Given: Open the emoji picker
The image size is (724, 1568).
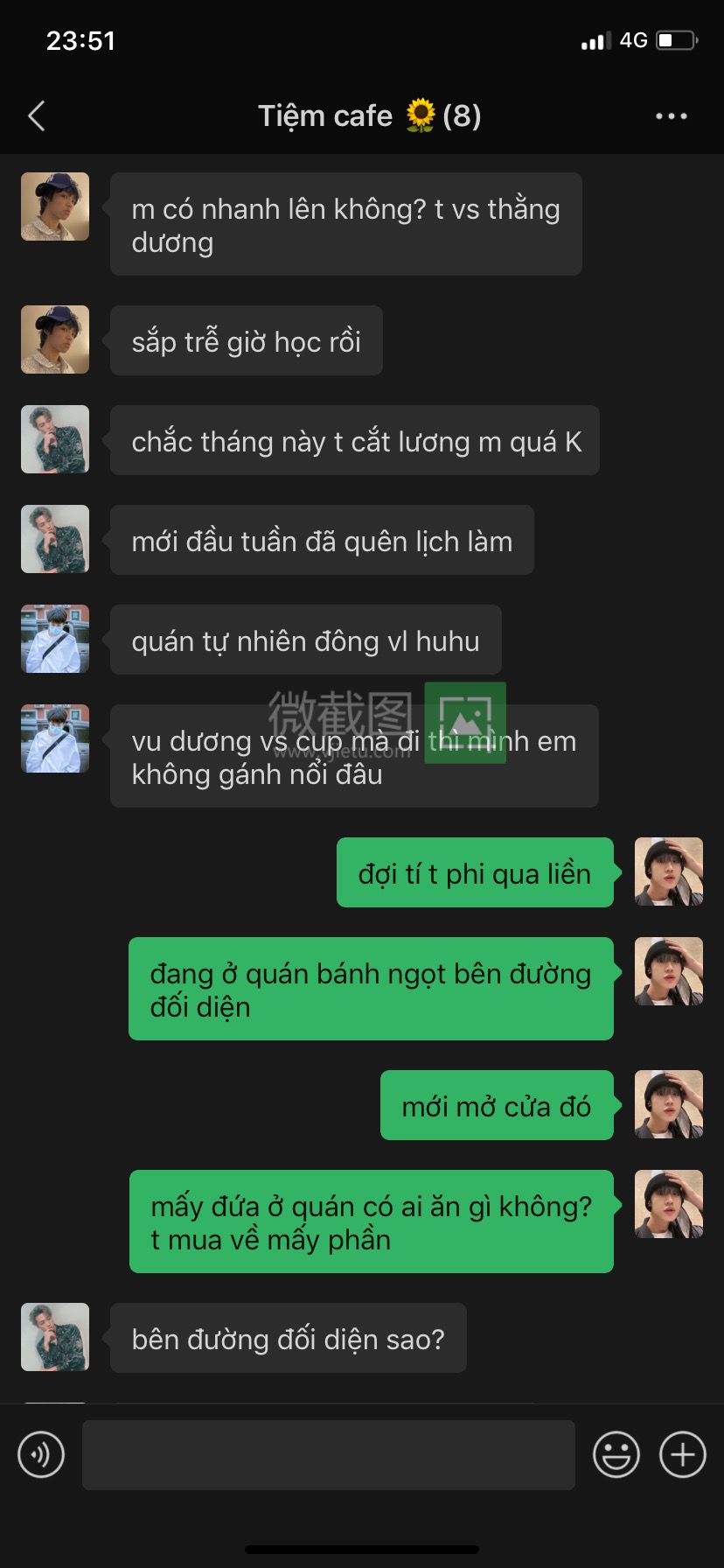Looking at the screenshot, I should click(616, 1454).
